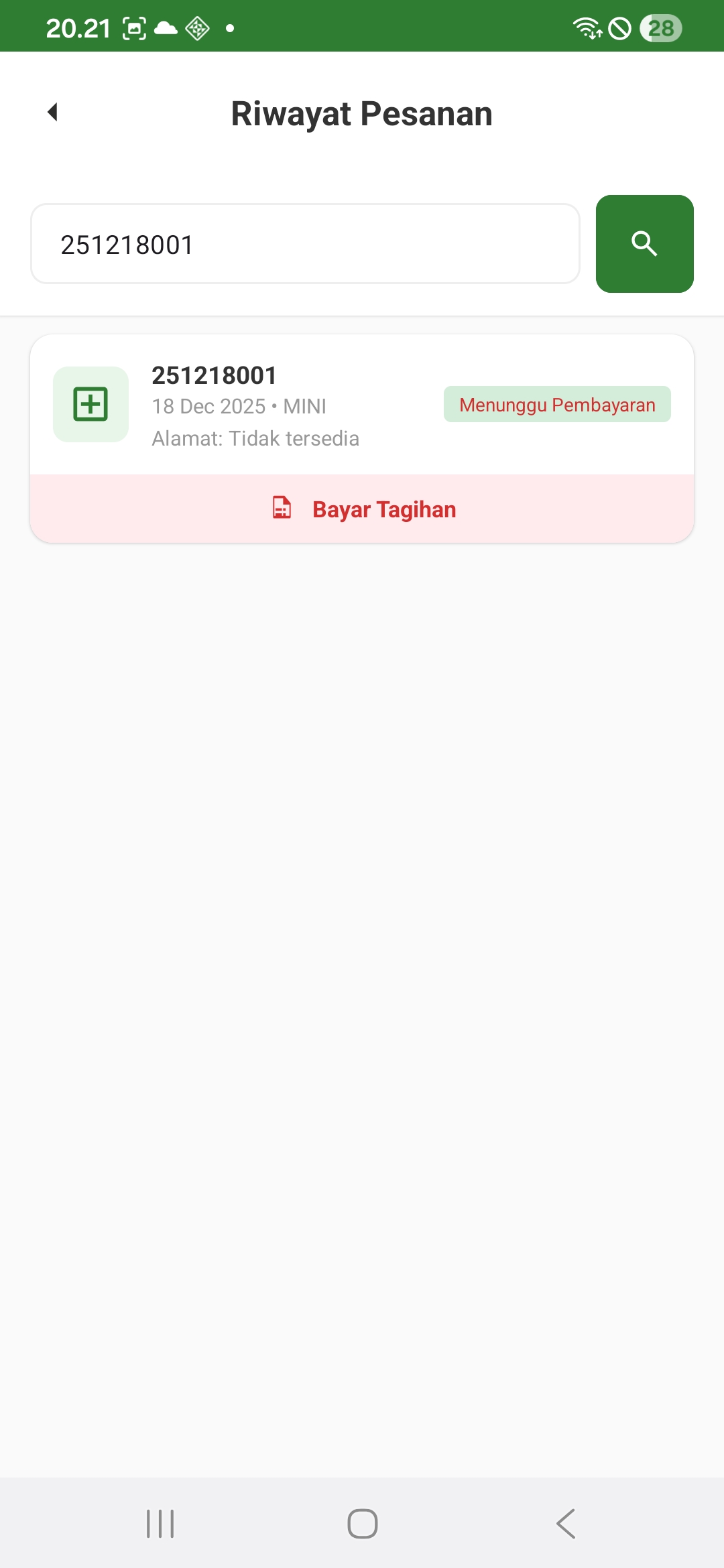This screenshot has height=1568, width=724.
Task: Tap the clock showing 20.21
Action: tap(79, 27)
